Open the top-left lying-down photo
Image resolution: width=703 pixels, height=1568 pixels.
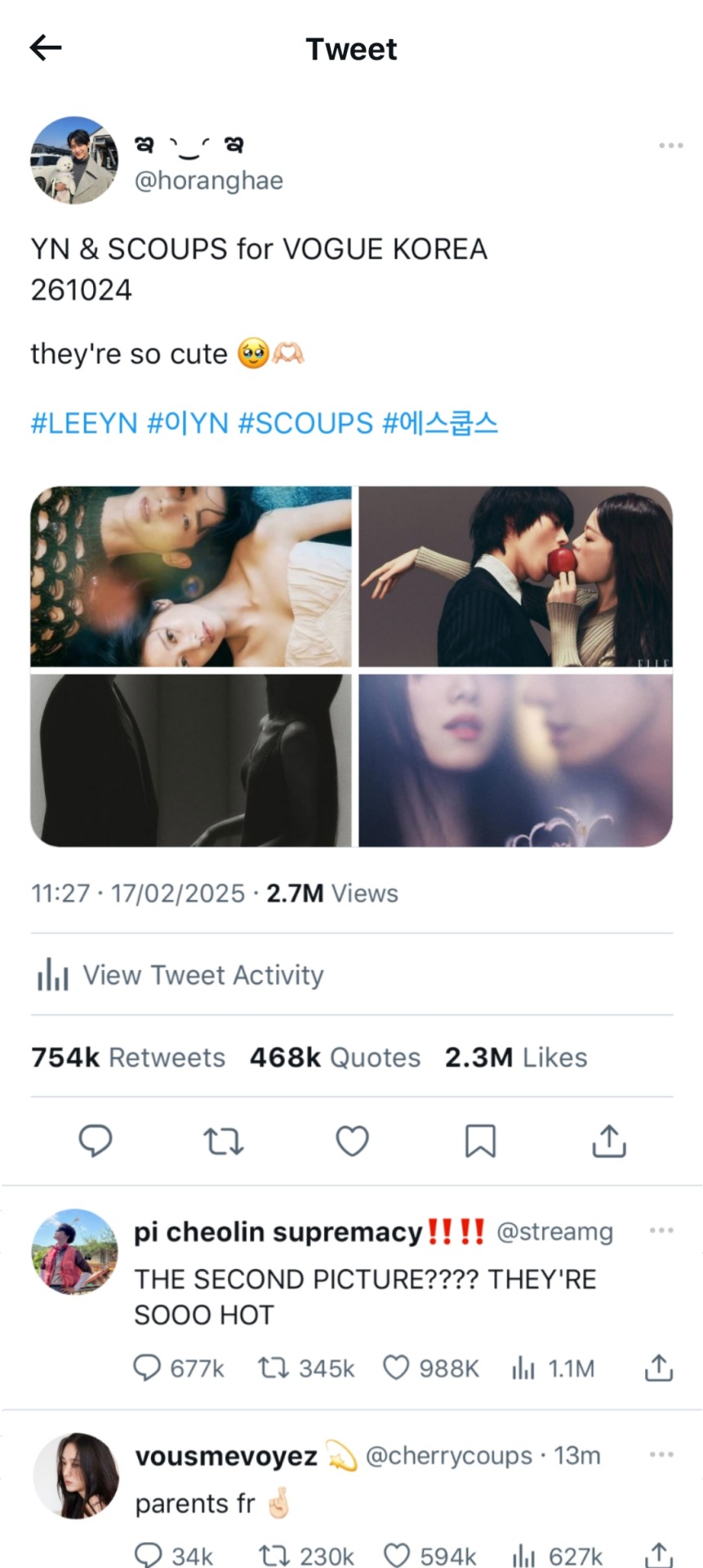point(191,577)
